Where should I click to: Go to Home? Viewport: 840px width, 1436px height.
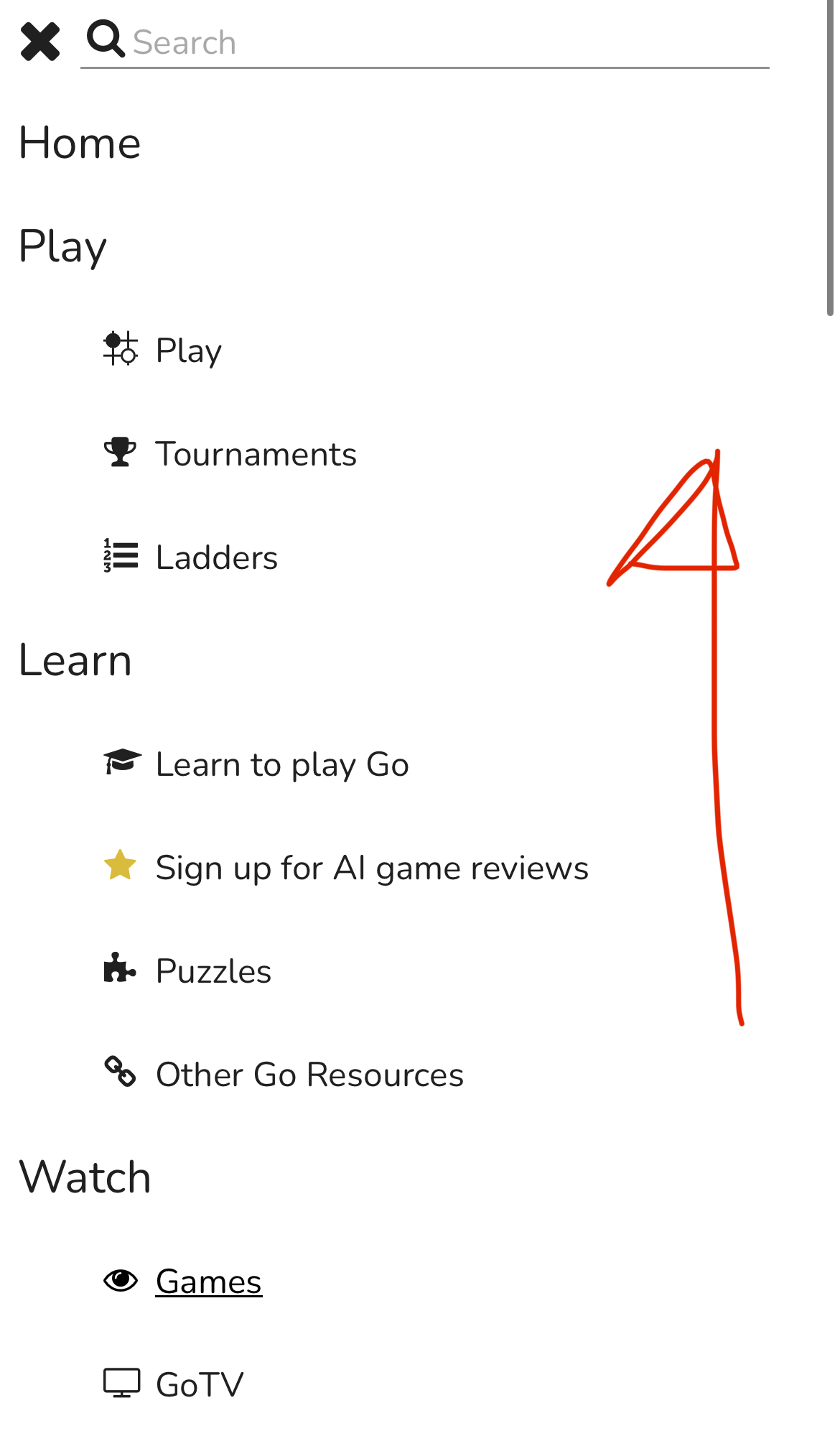tap(80, 143)
